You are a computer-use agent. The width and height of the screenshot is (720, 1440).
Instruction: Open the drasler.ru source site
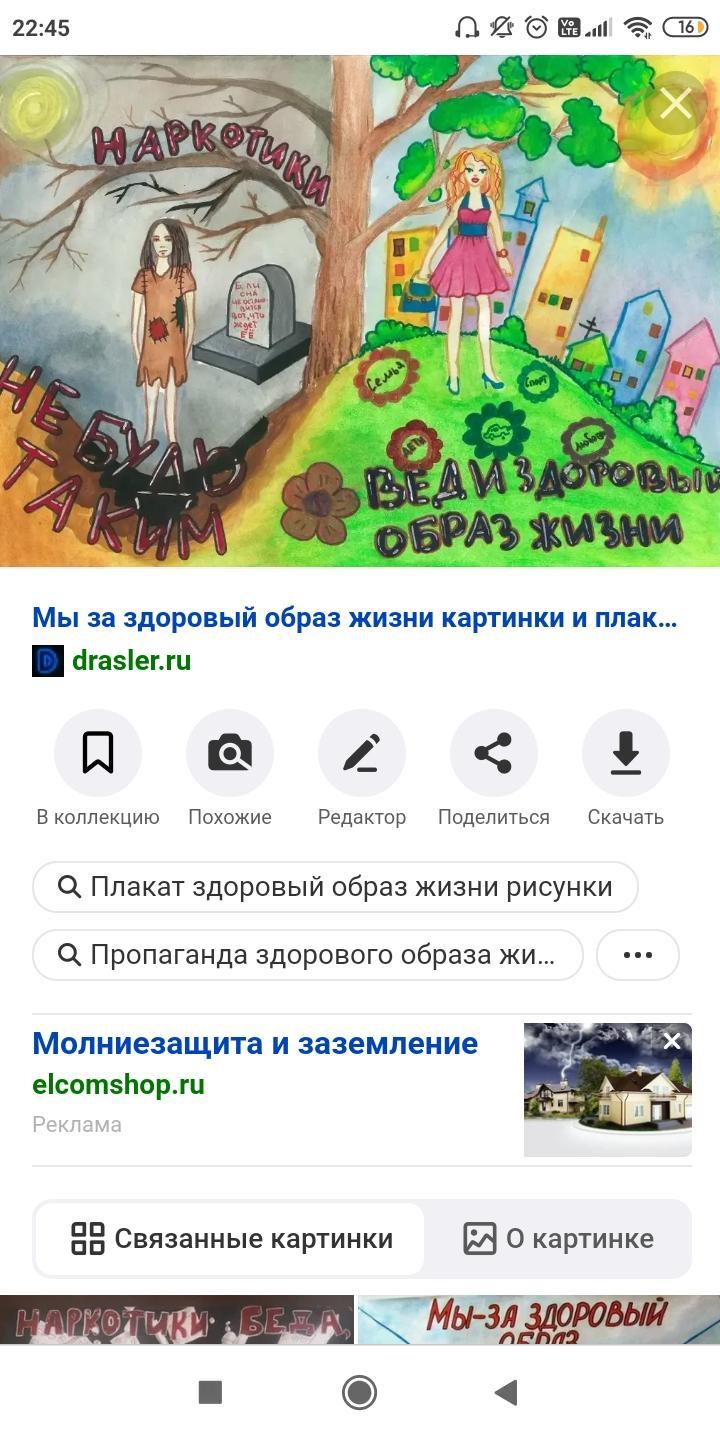click(131, 661)
